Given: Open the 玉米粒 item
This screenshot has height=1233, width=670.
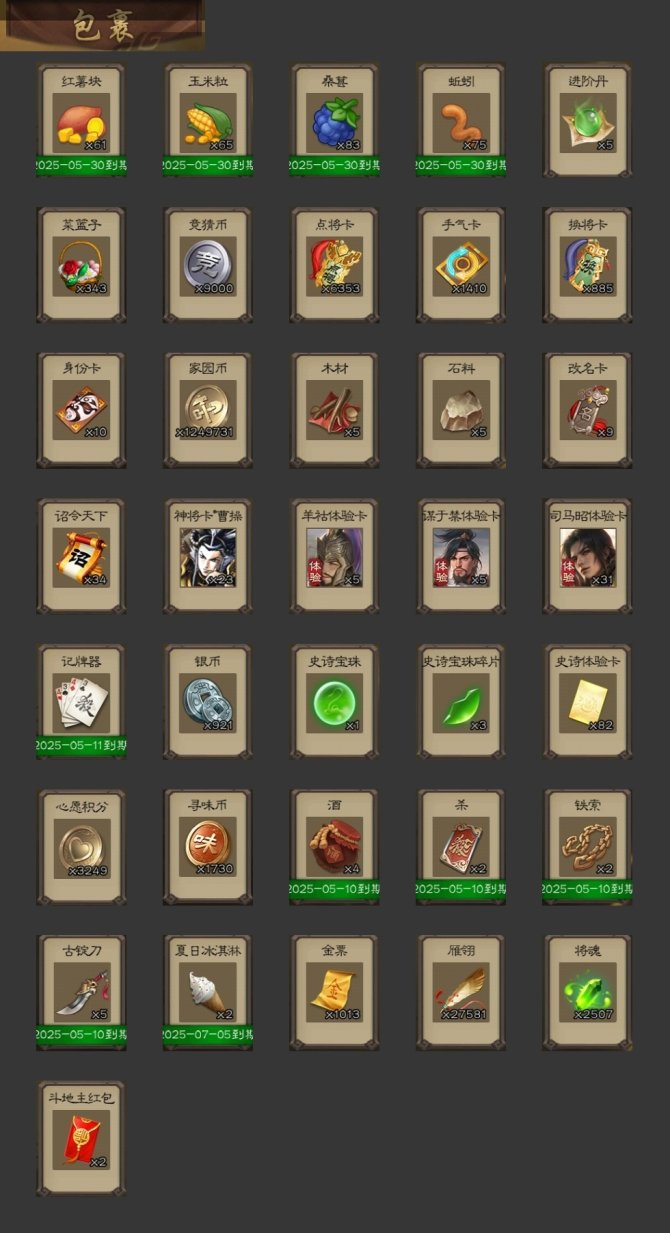Looking at the screenshot, I should 208,121.
